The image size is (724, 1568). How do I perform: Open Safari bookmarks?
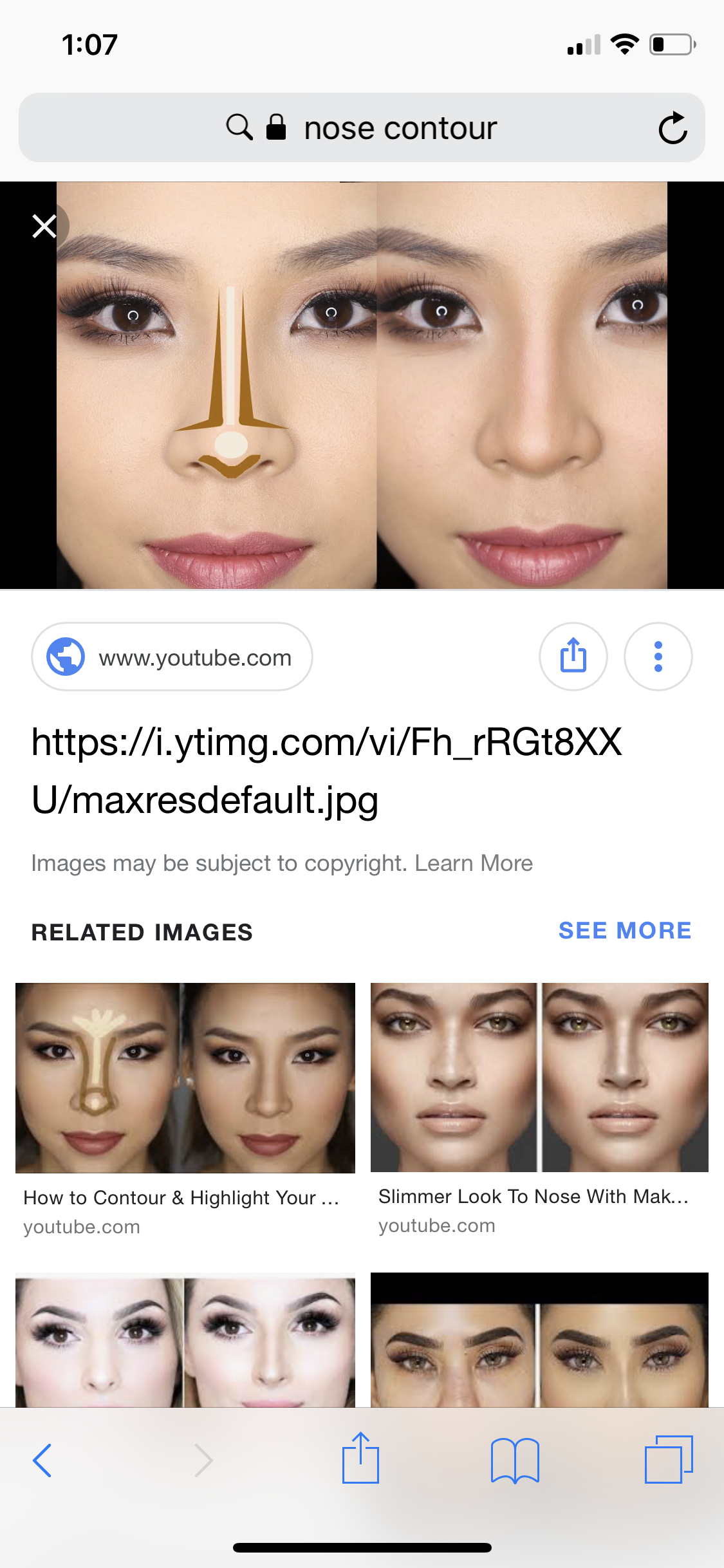(x=515, y=1460)
